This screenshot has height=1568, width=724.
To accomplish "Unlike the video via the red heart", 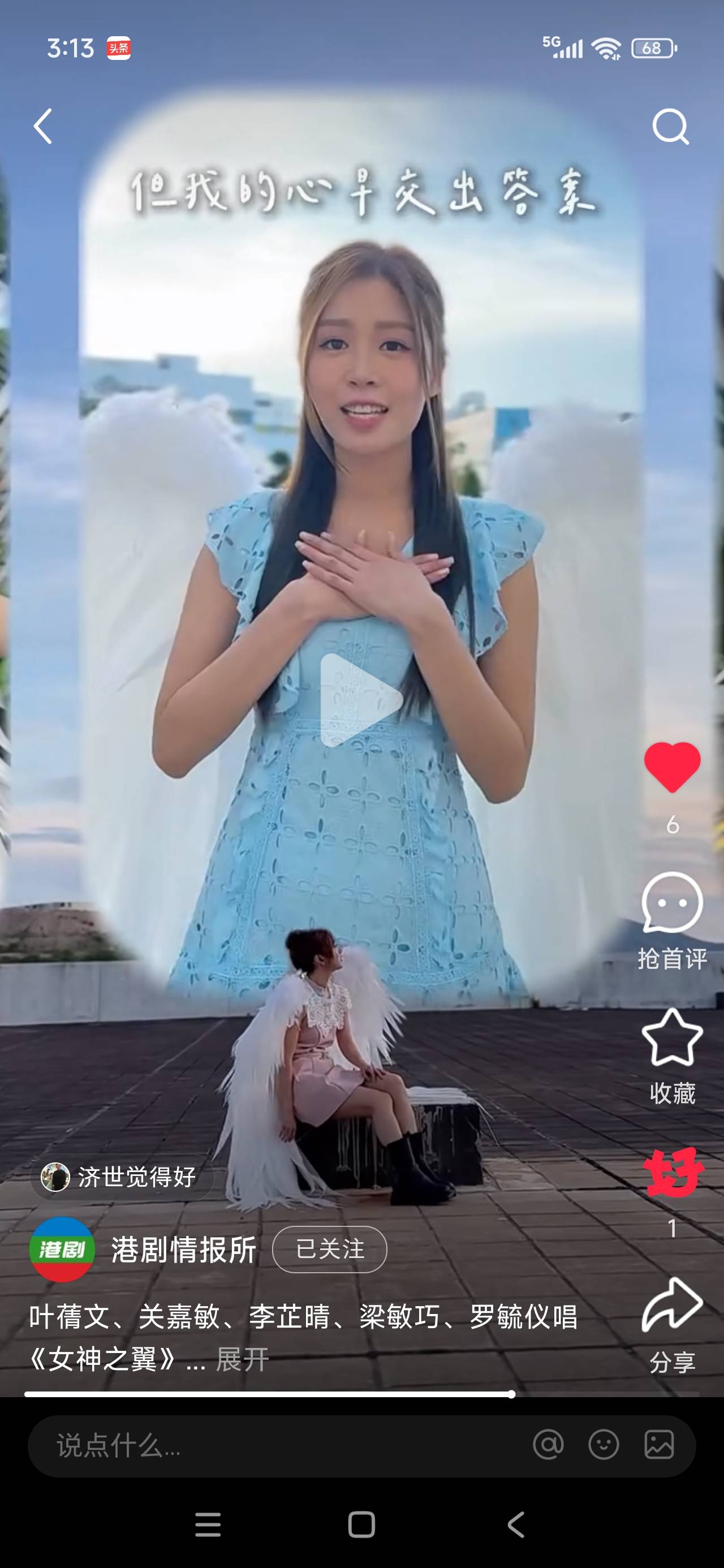I will pyautogui.click(x=671, y=767).
